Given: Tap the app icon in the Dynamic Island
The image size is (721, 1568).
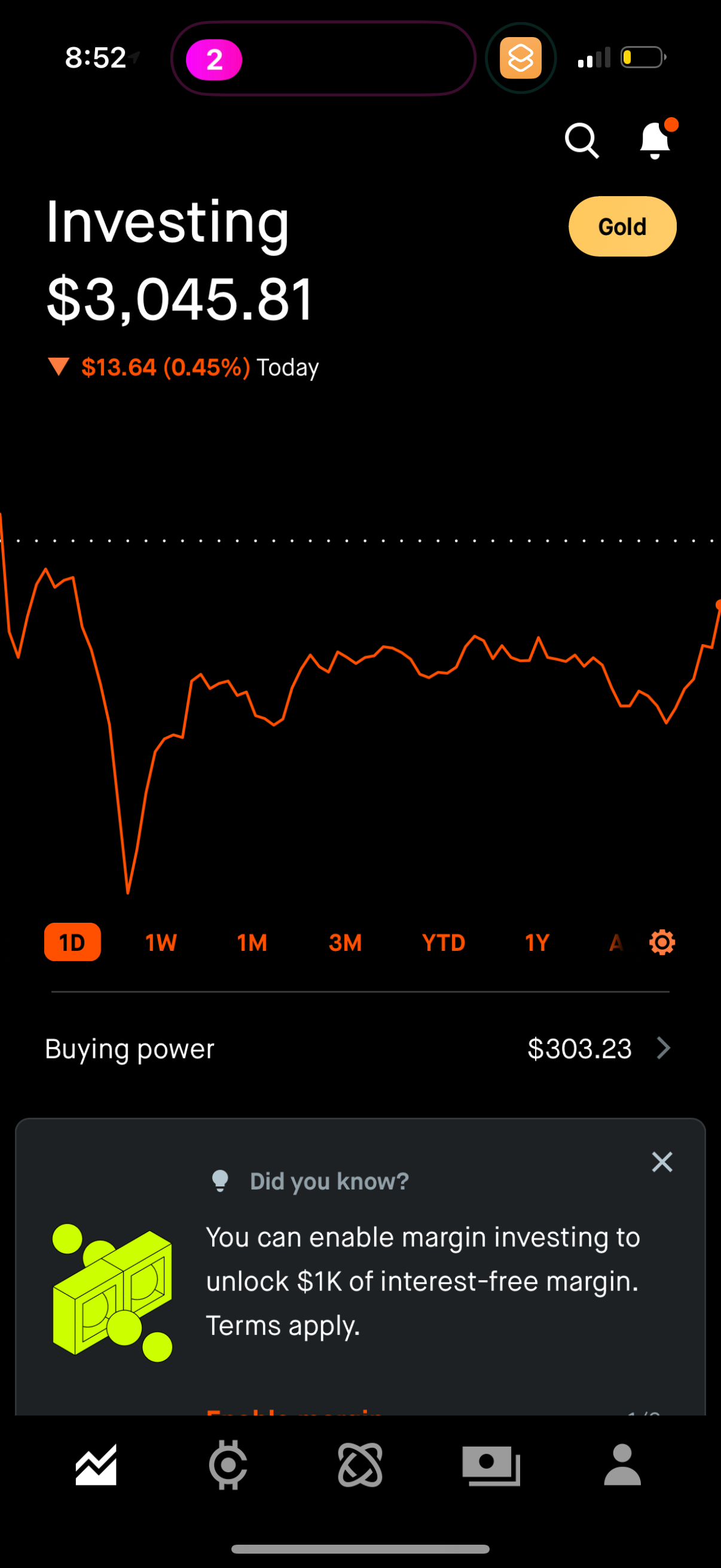Looking at the screenshot, I should click(x=520, y=59).
